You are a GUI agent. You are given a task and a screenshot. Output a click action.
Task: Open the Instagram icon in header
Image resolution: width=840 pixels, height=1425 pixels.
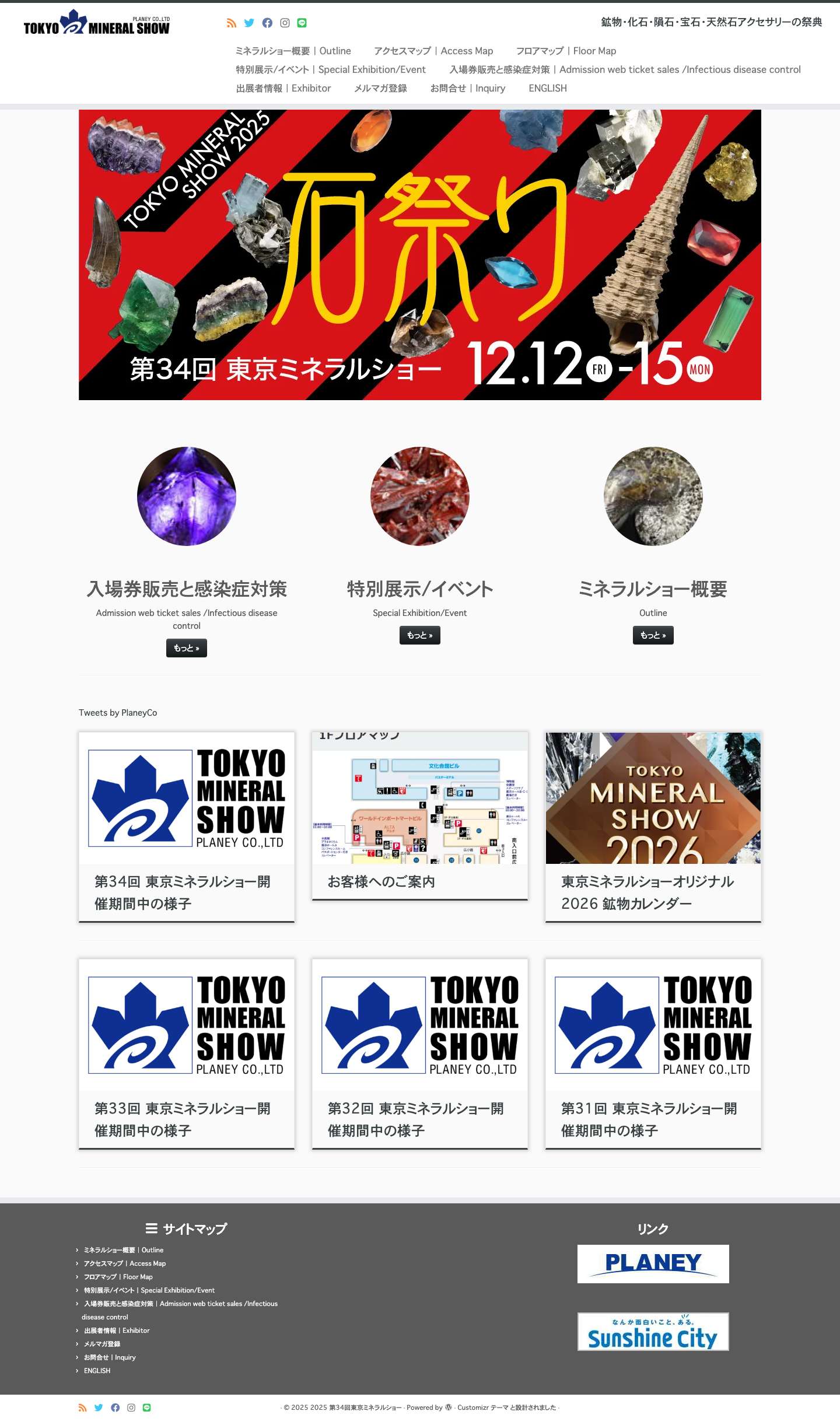[285, 23]
